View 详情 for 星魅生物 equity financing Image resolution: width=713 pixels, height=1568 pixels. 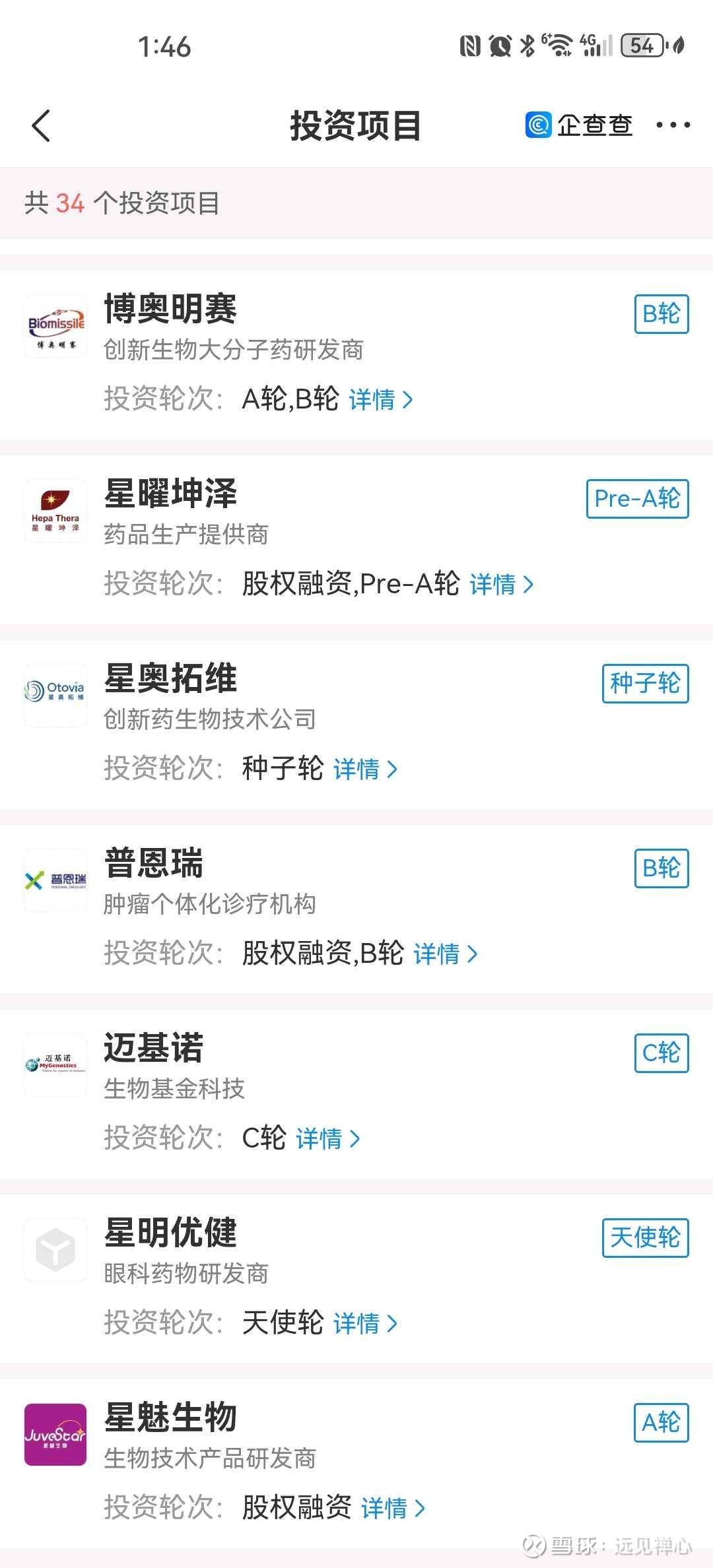(x=393, y=1508)
